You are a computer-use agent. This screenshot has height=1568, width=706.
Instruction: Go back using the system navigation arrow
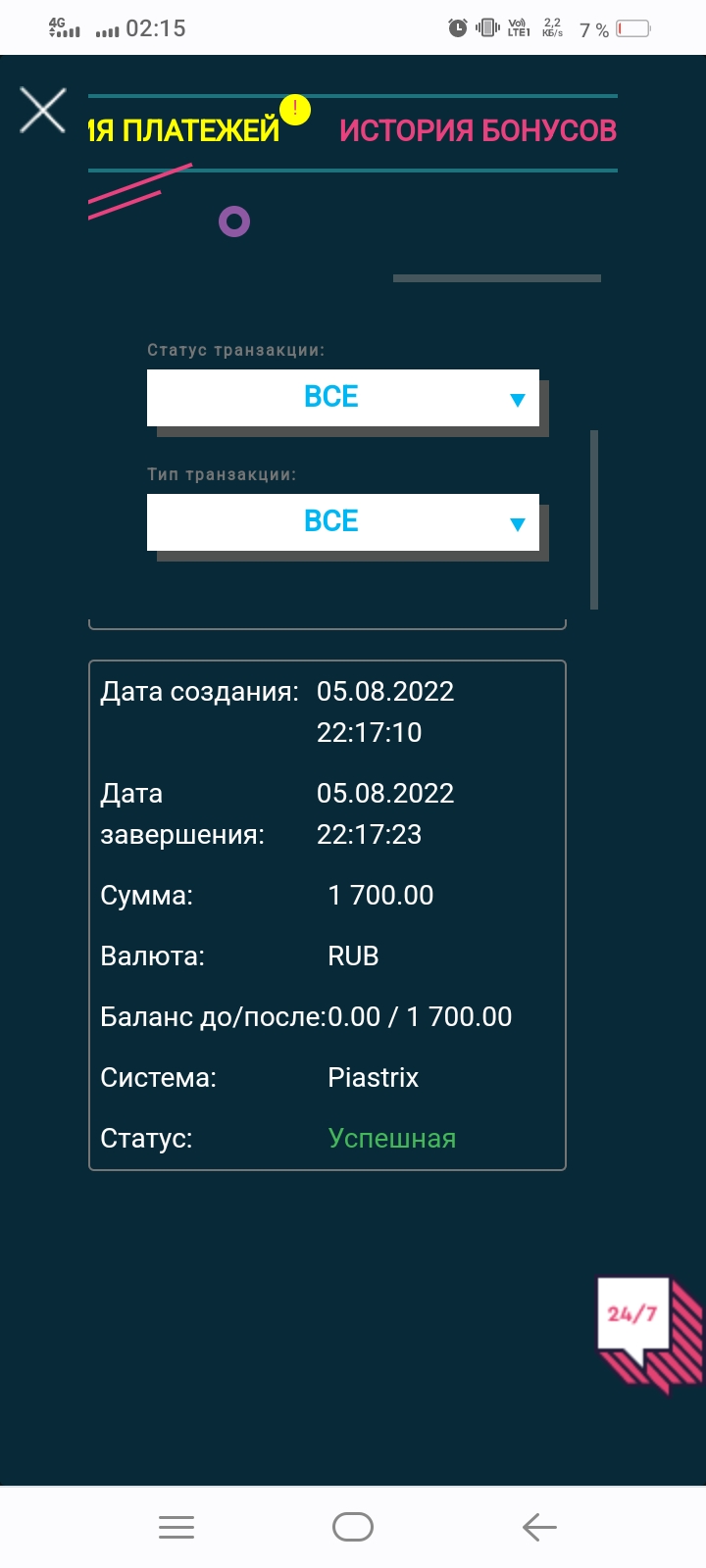pyautogui.click(x=539, y=1527)
